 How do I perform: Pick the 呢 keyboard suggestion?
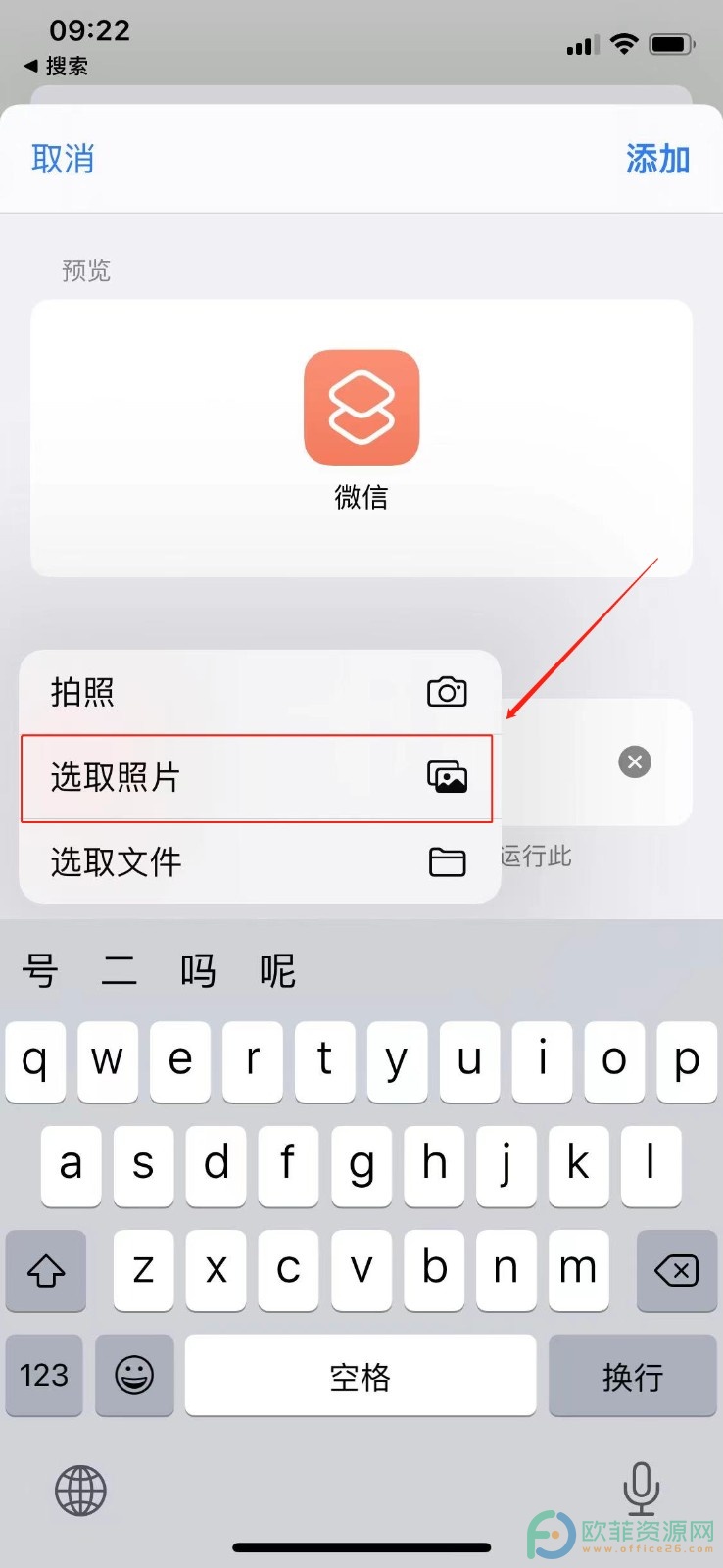(277, 971)
